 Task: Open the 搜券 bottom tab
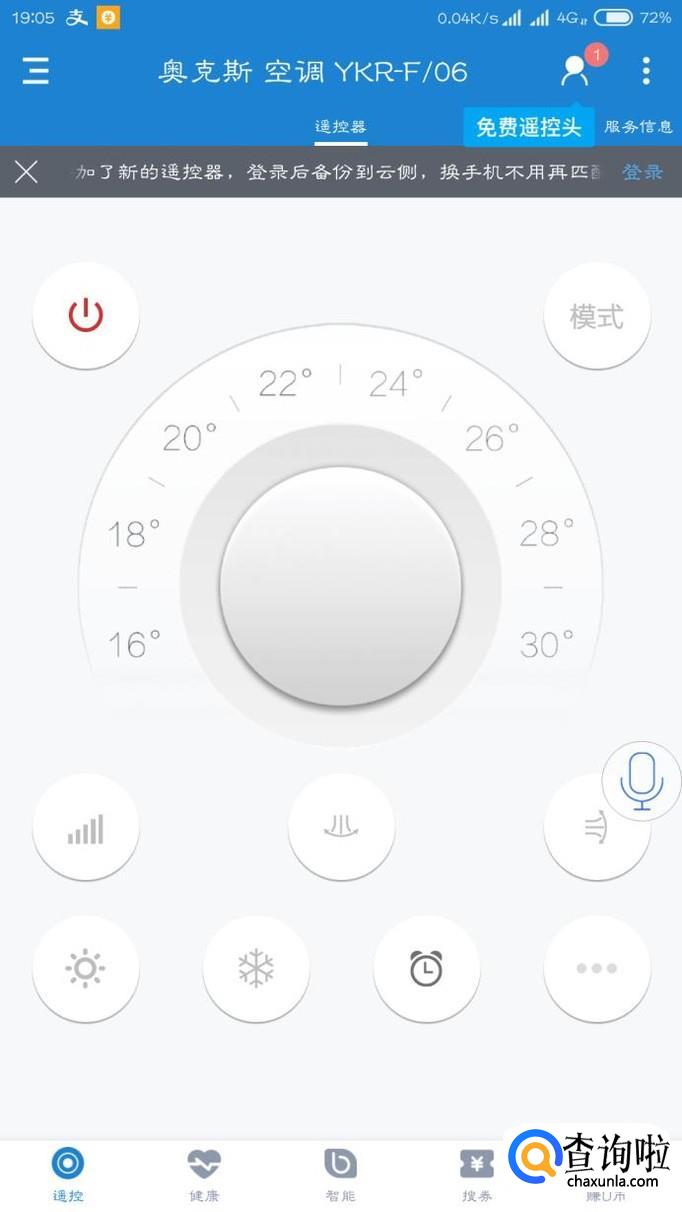[x=476, y=1175]
